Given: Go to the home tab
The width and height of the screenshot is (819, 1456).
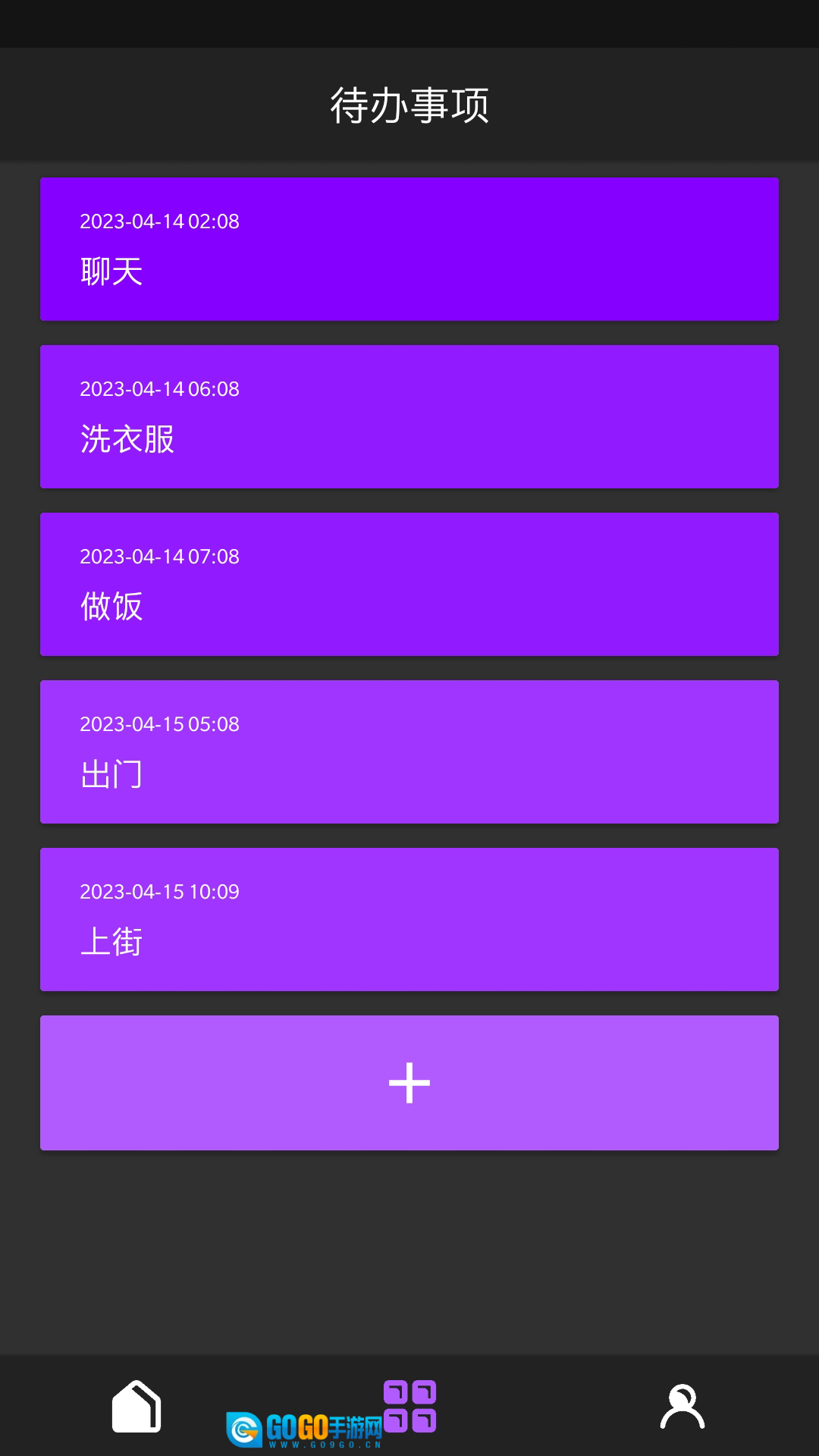Looking at the screenshot, I should 136,1406.
